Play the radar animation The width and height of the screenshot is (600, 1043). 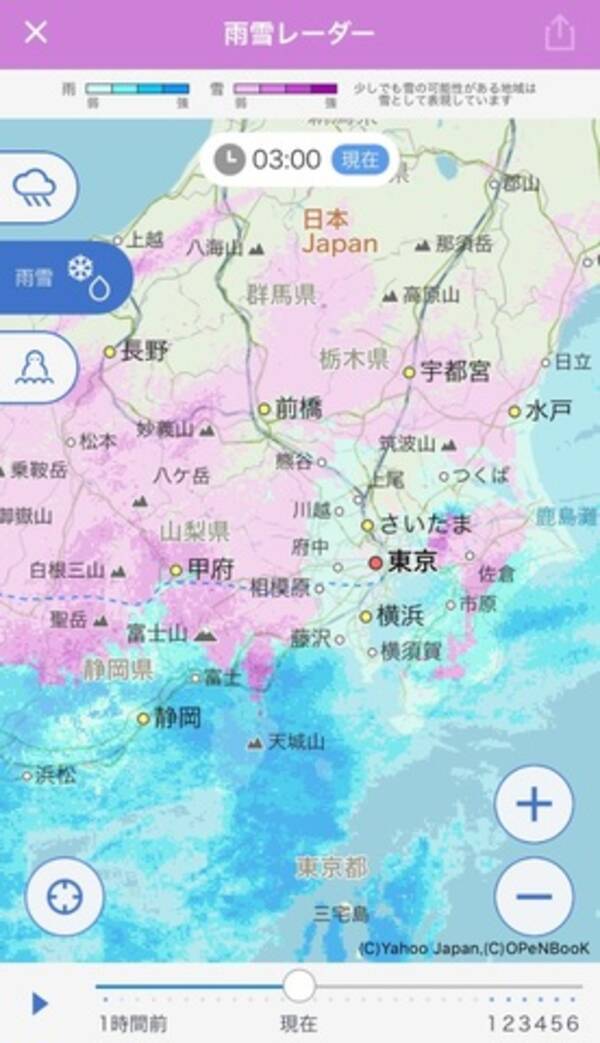coord(40,1003)
